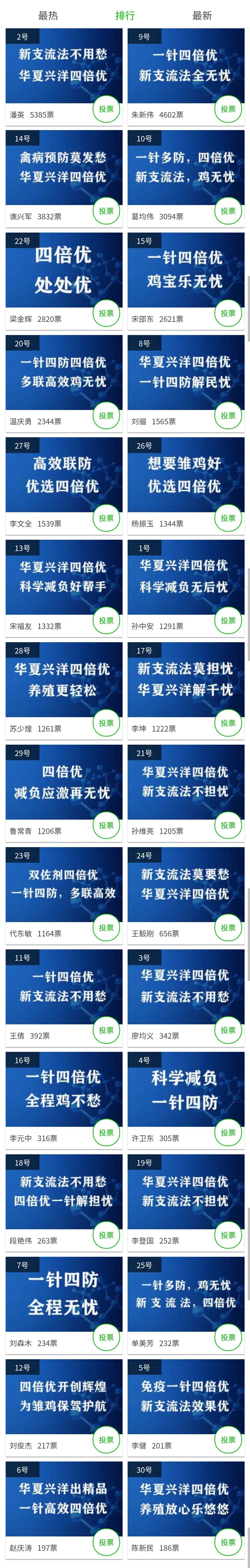Viewport: 250px width, 1568px height.
Task: Cast a vote for 谯兴军's entry
Action: coord(106,211)
